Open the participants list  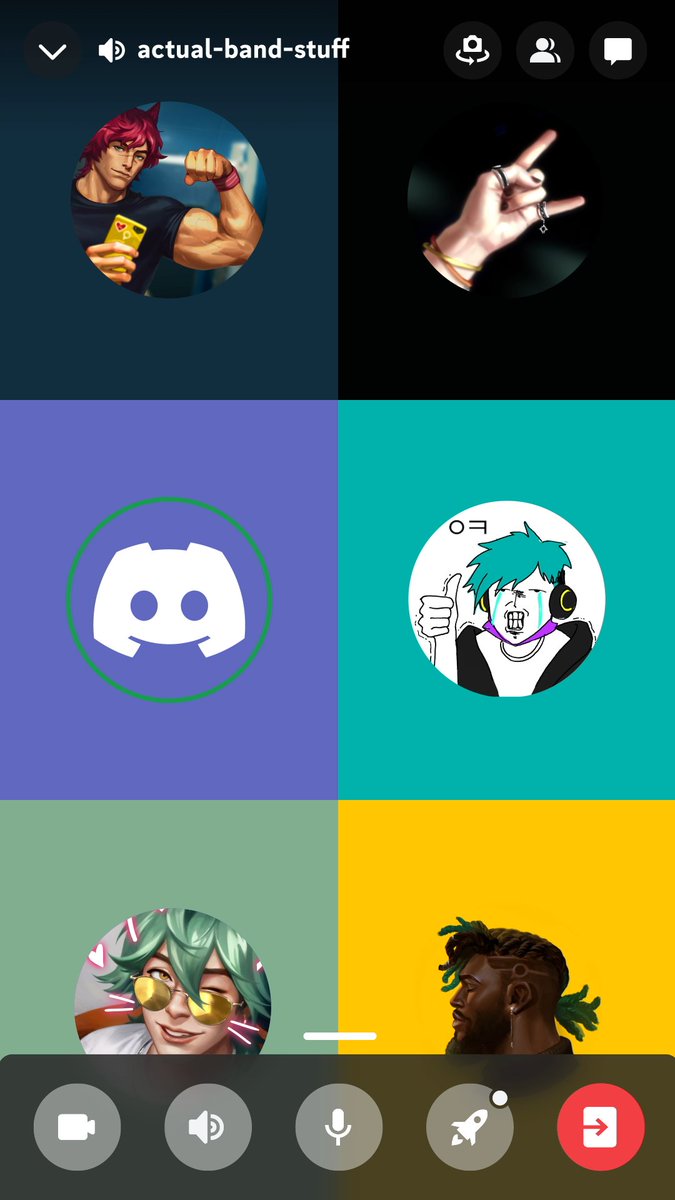[x=545, y=50]
